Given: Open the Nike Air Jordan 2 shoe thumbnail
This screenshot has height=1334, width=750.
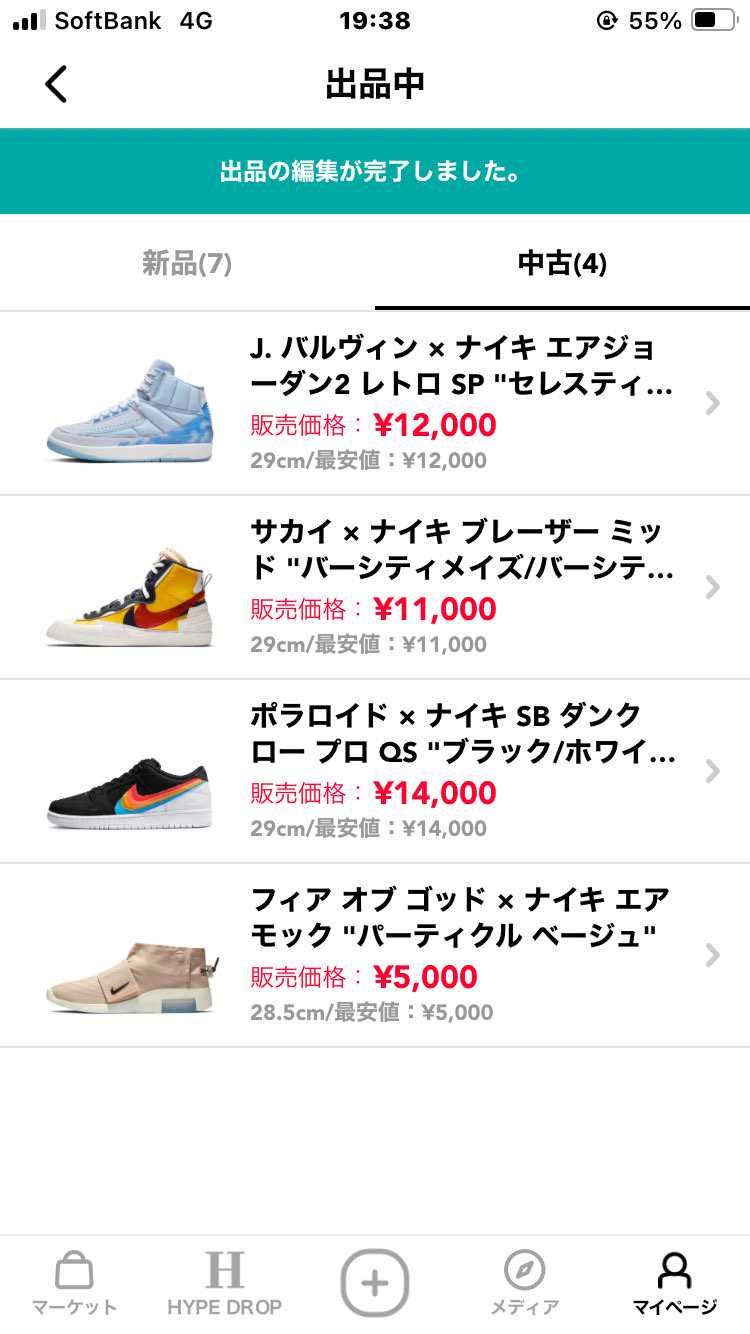Looking at the screenshot, I should [130, 402].
